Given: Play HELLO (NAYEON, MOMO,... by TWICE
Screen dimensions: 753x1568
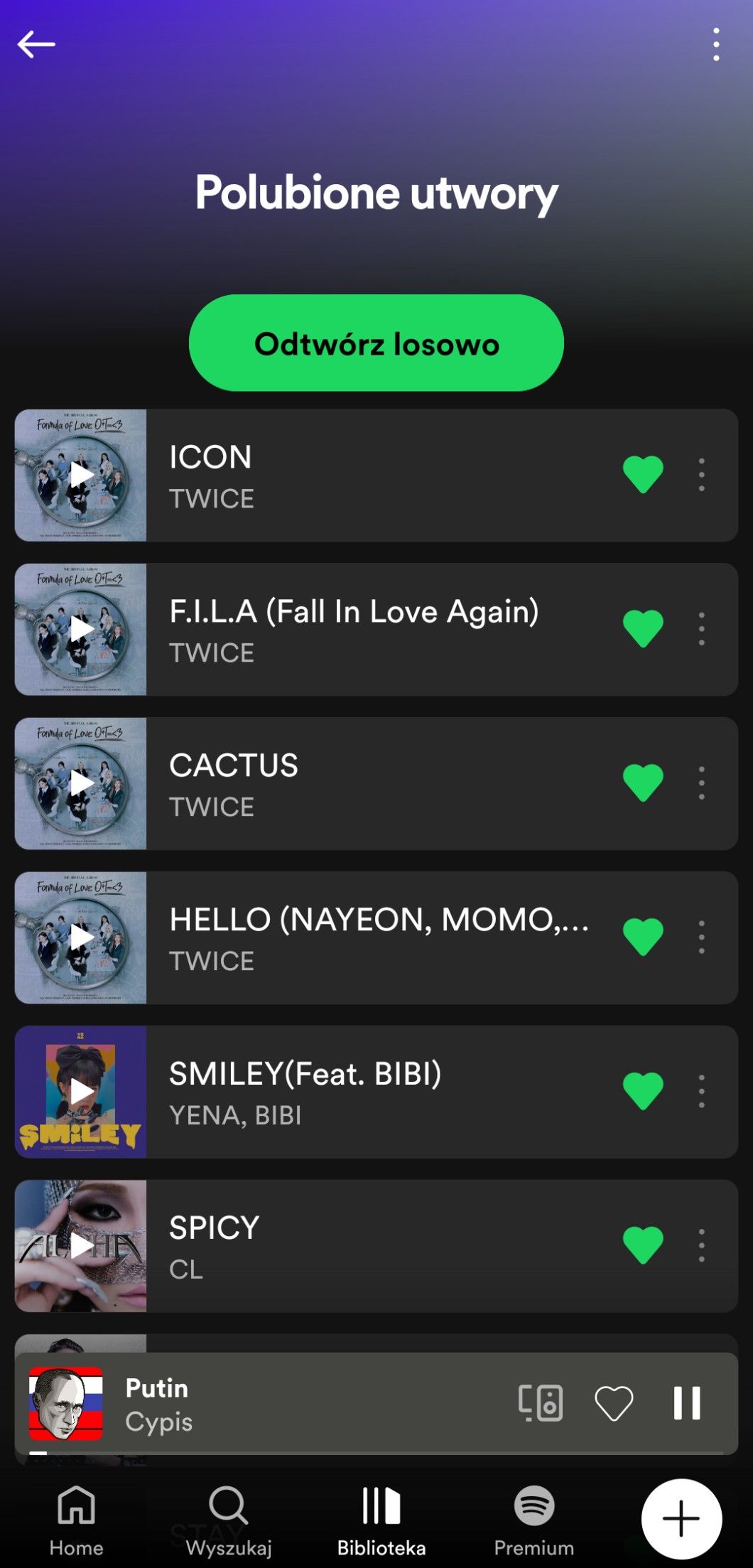Looking at the screenshot, I should (x=81, y=938).
